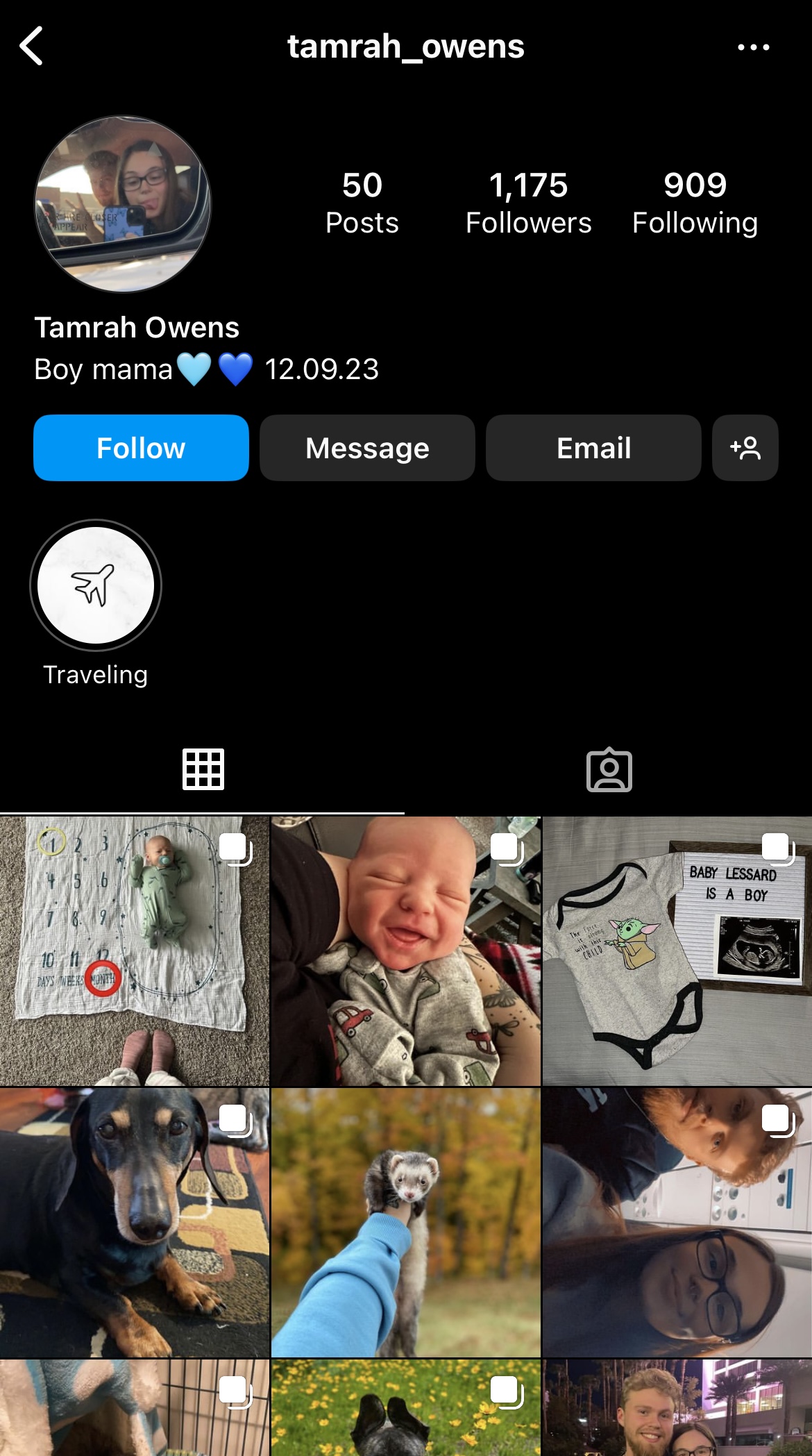
Task: Open the three-dot options menu
Action: [x=753, y=47]
